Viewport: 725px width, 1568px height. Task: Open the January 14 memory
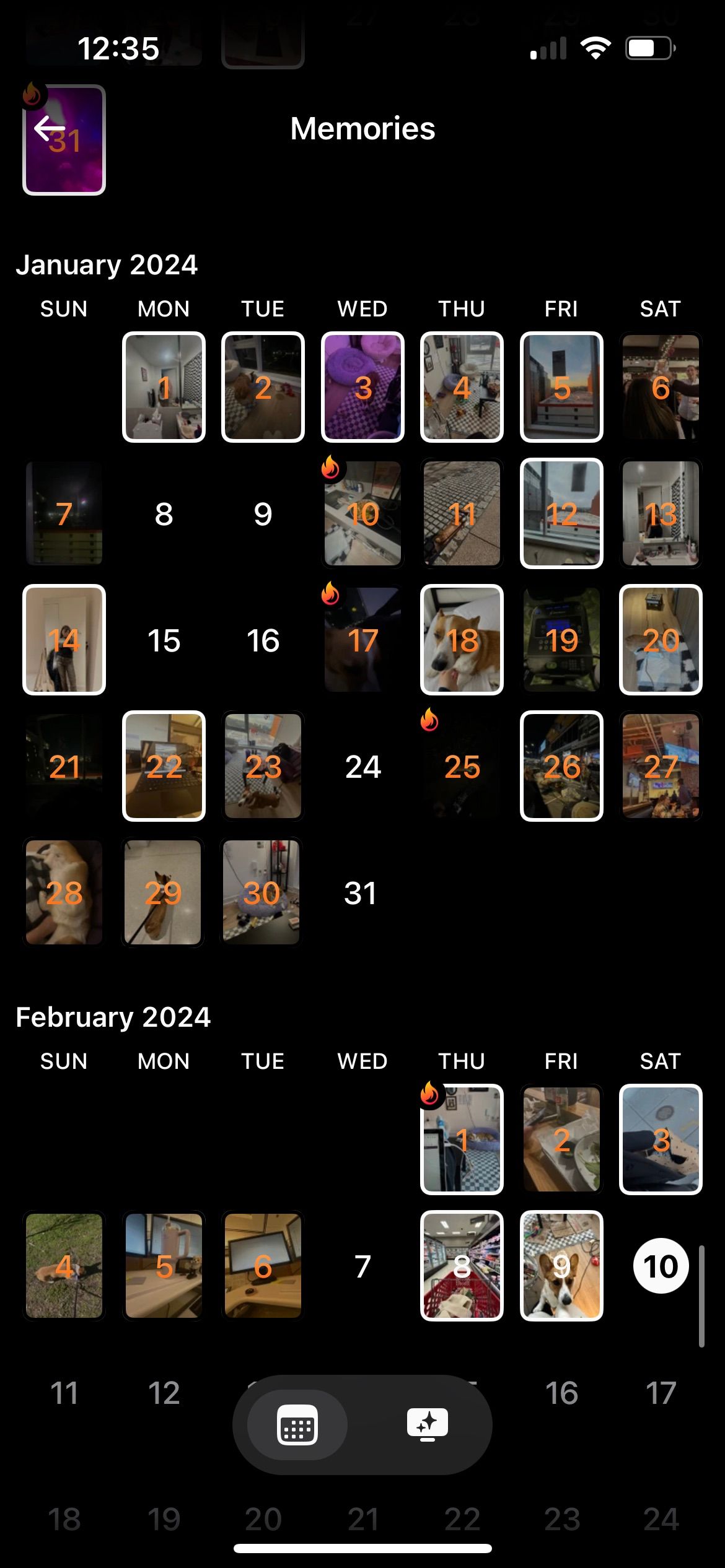pos(64,640)
